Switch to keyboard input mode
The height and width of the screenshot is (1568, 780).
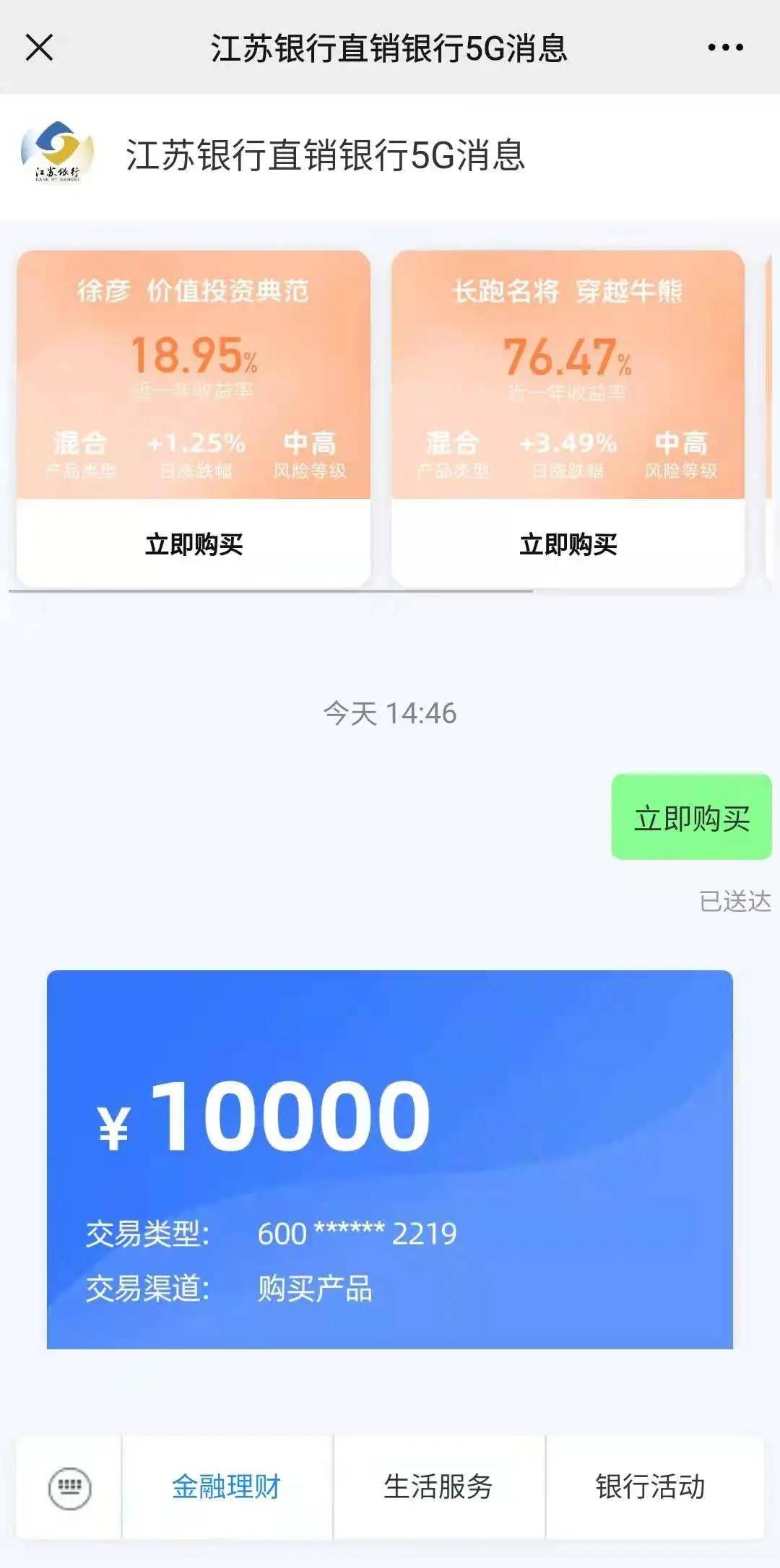pos(69,1487)
